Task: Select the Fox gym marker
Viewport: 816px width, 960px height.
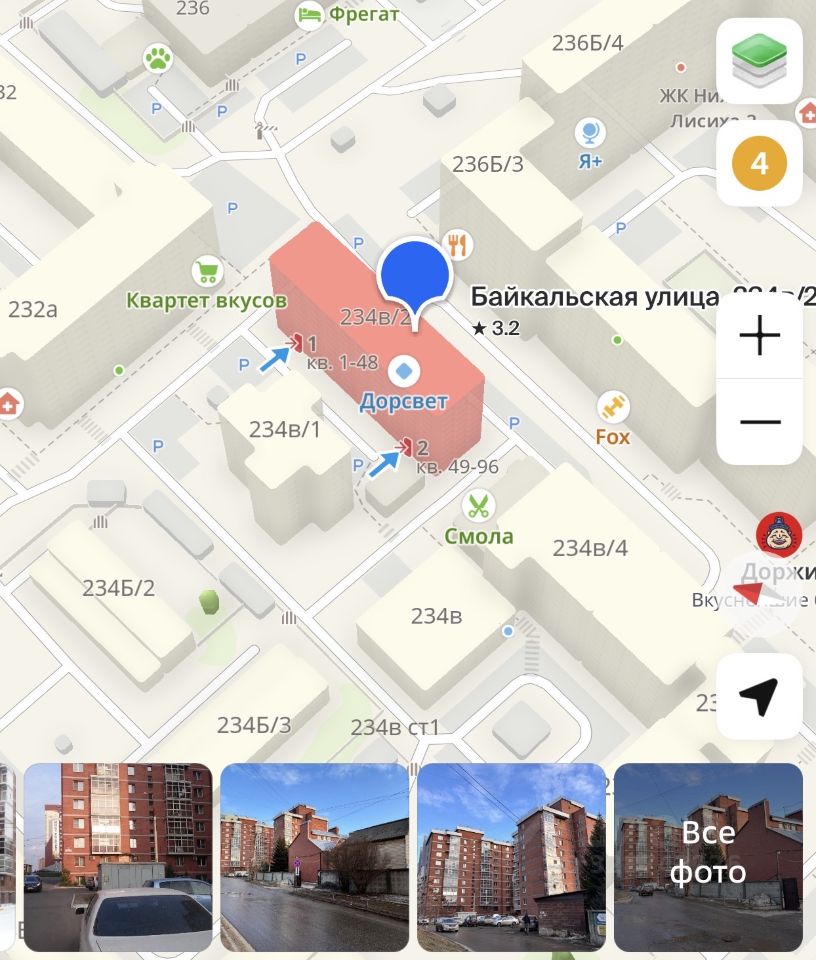Action: pos(612,407)
